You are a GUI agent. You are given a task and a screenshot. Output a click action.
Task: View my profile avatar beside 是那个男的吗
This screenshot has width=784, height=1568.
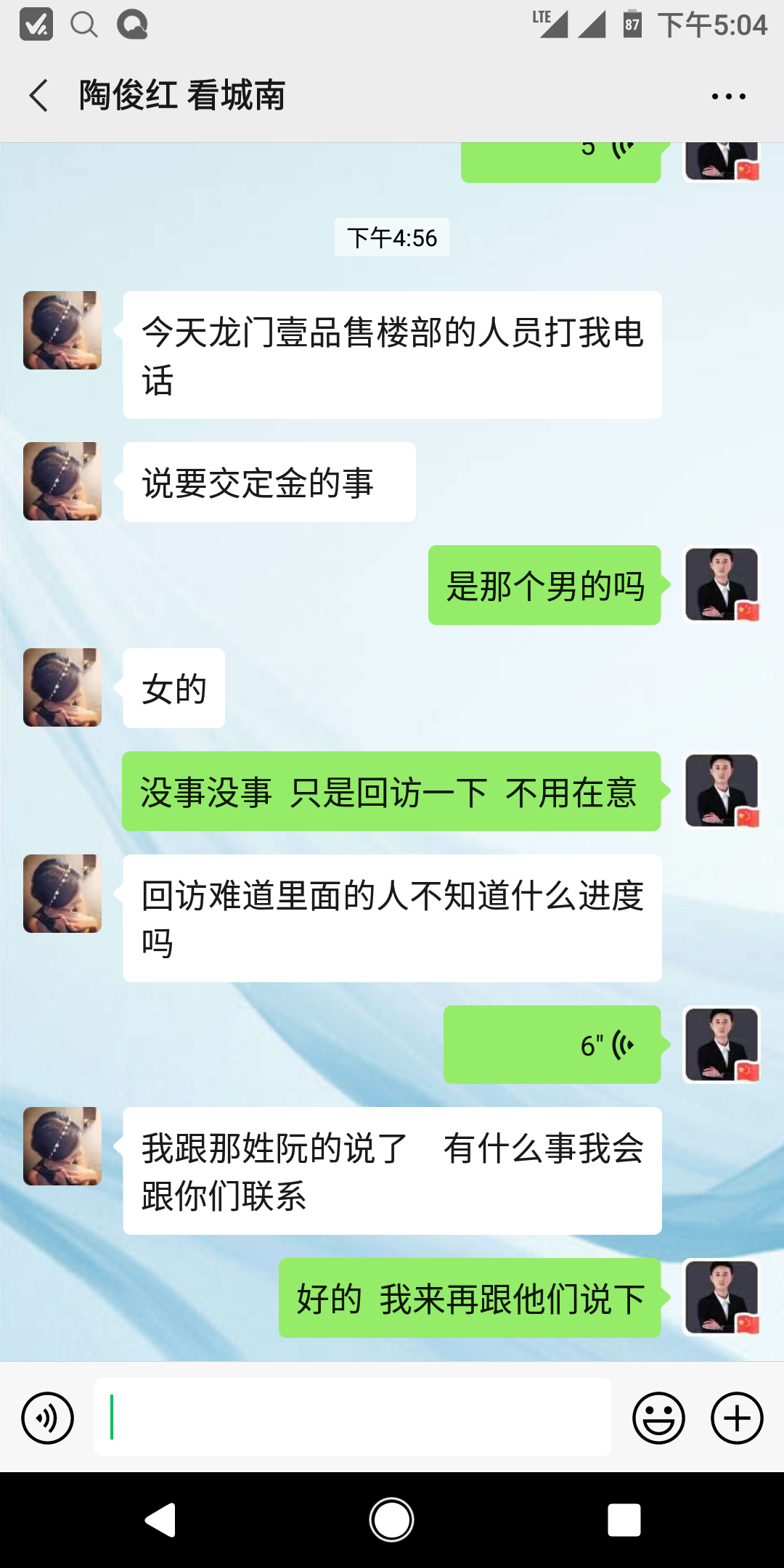(x=722, y=584)
